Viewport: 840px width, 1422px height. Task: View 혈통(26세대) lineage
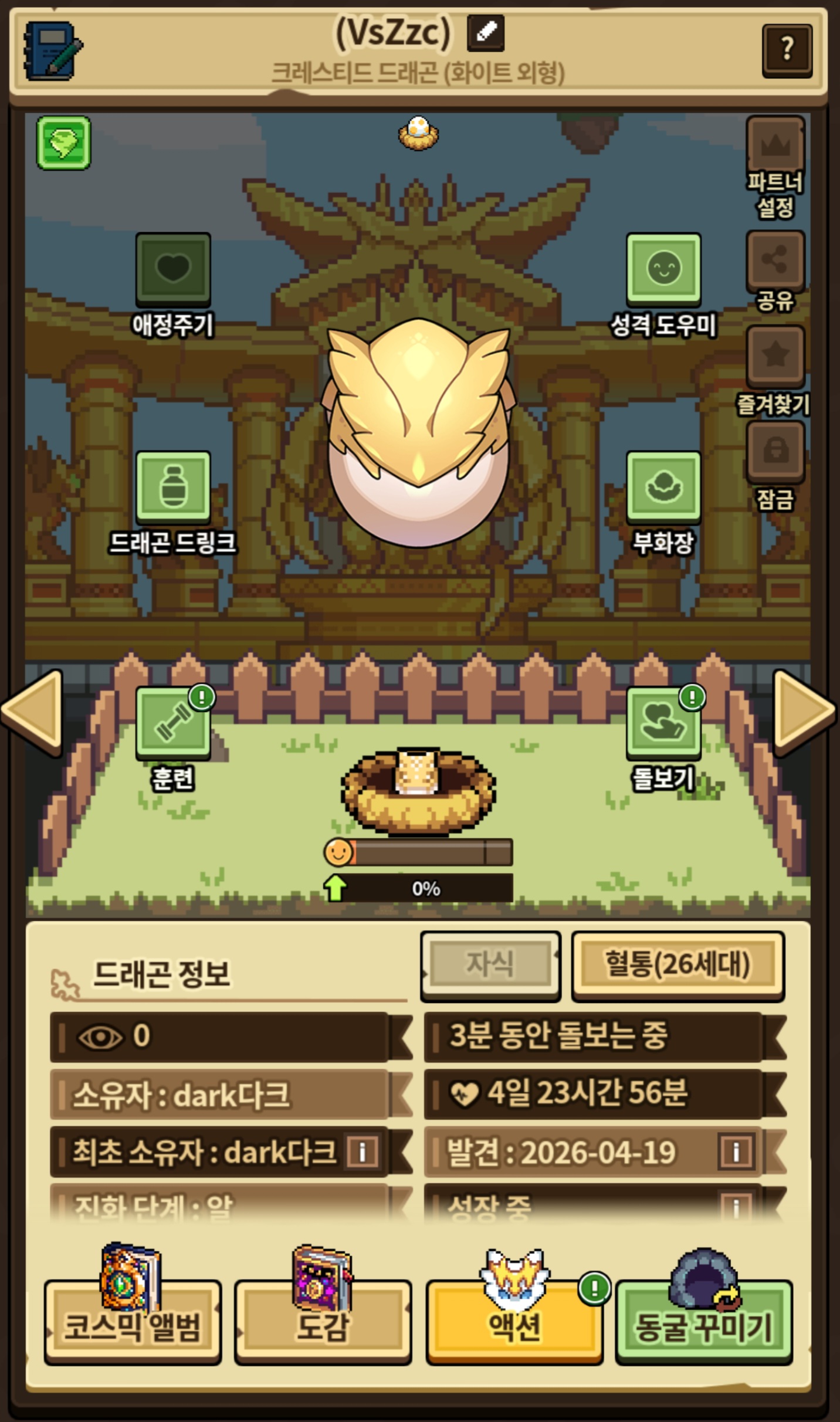tap(678, 964)
